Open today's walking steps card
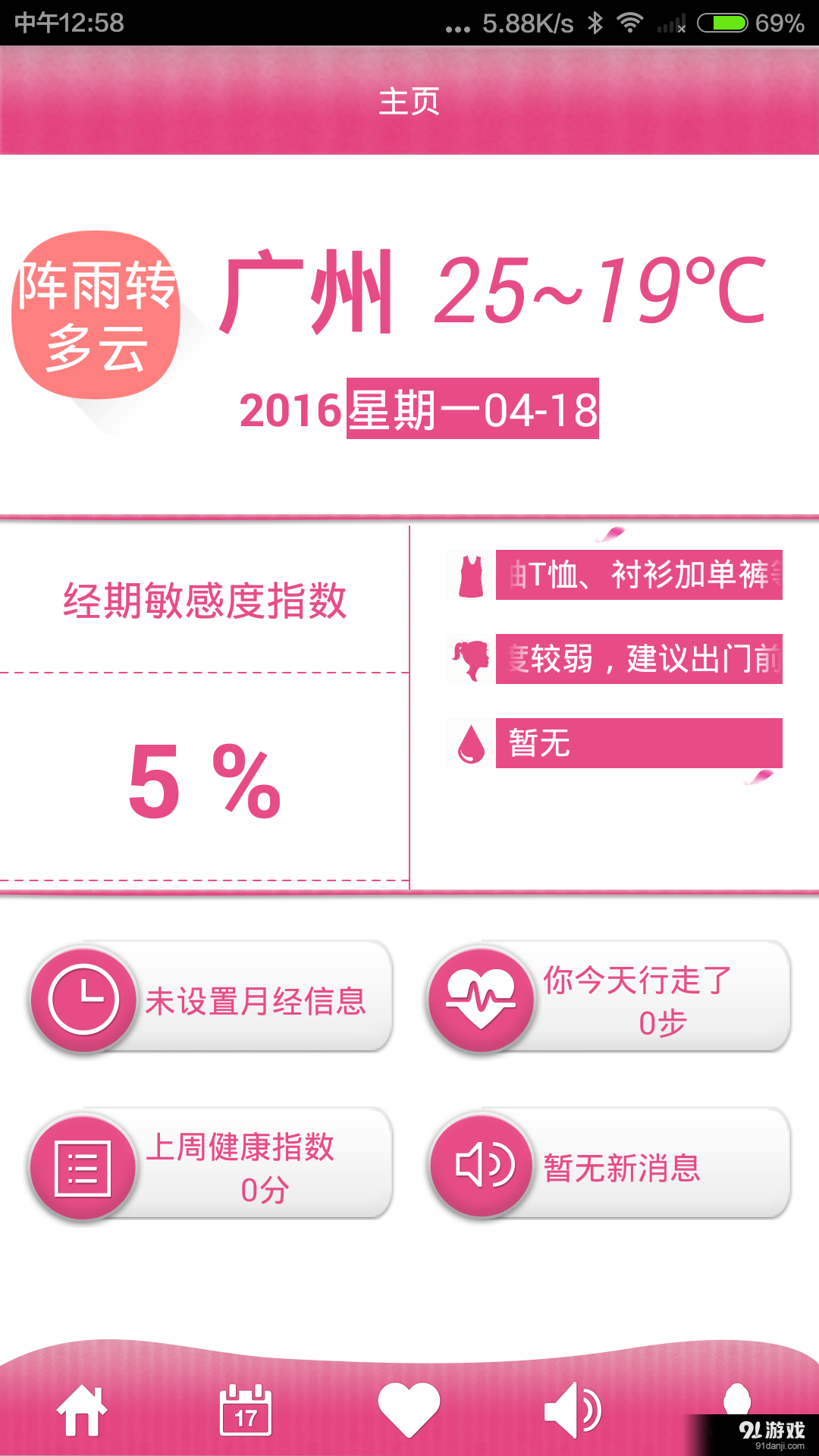819x1456 pixels. 610,999
